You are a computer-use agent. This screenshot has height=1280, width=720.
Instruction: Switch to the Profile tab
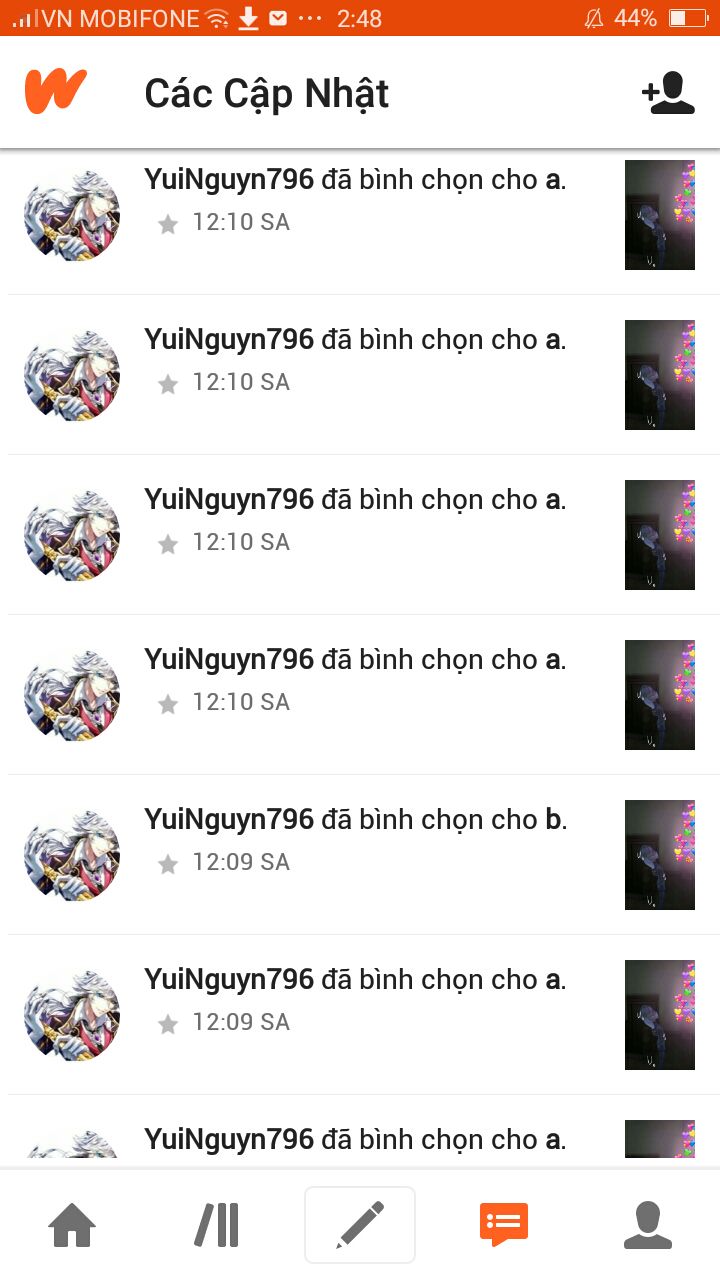coord(648,1225)
